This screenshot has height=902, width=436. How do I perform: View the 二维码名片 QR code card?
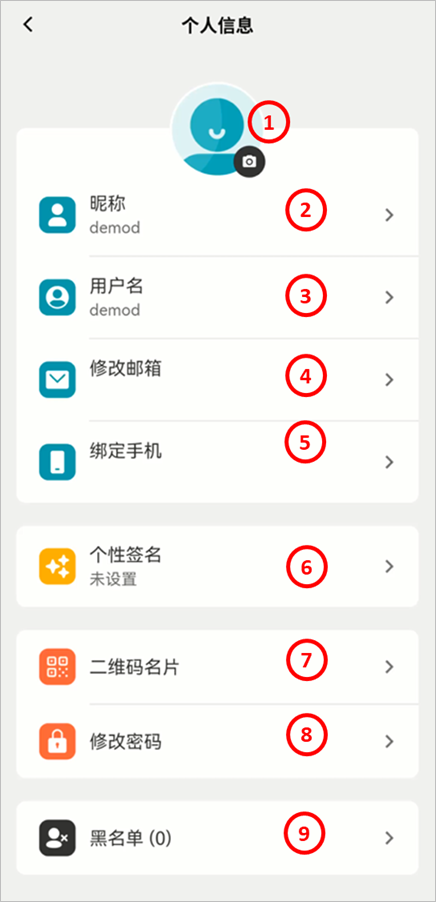tap(217, 667)
